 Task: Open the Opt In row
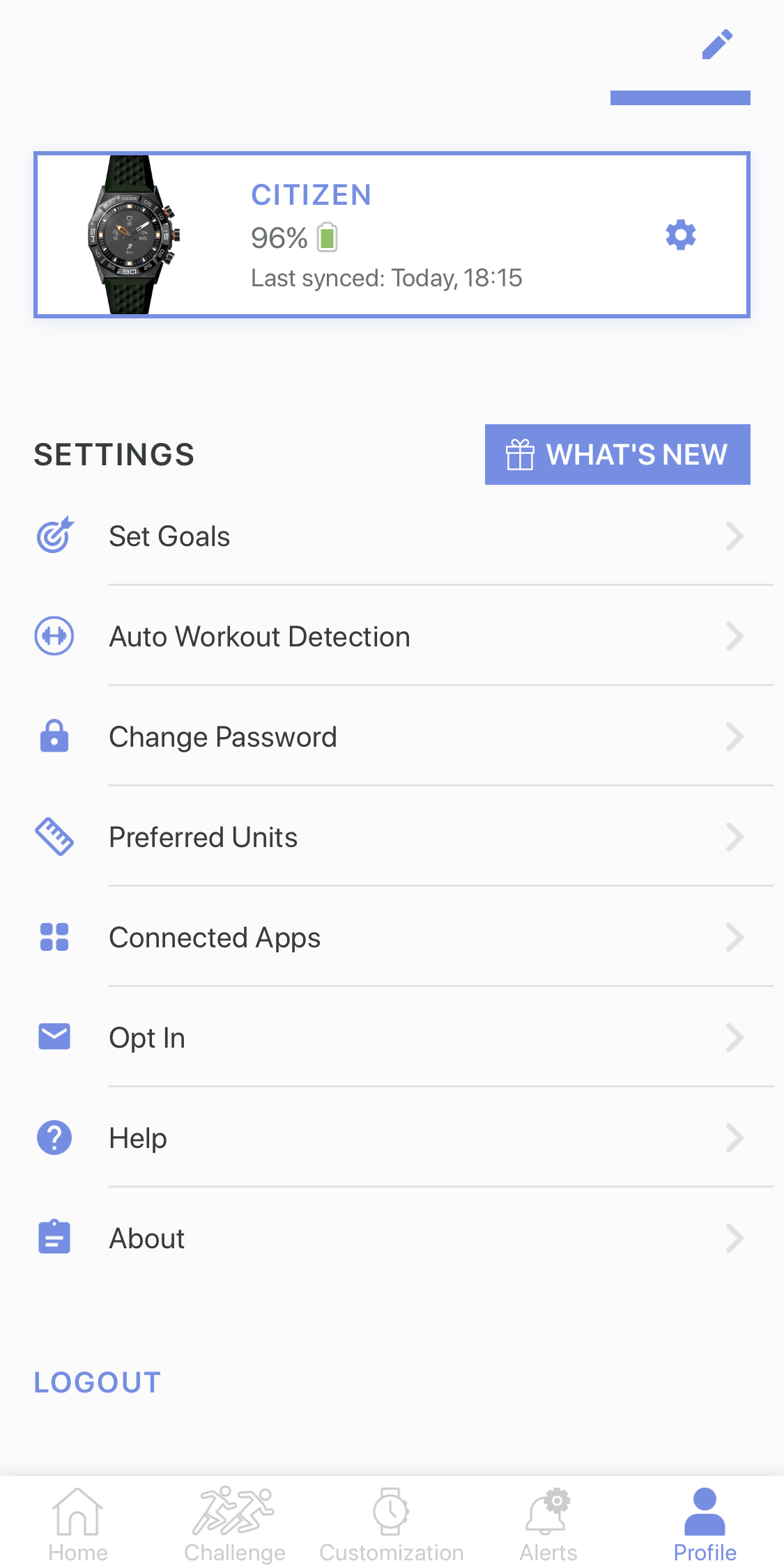coord(390,1038)
